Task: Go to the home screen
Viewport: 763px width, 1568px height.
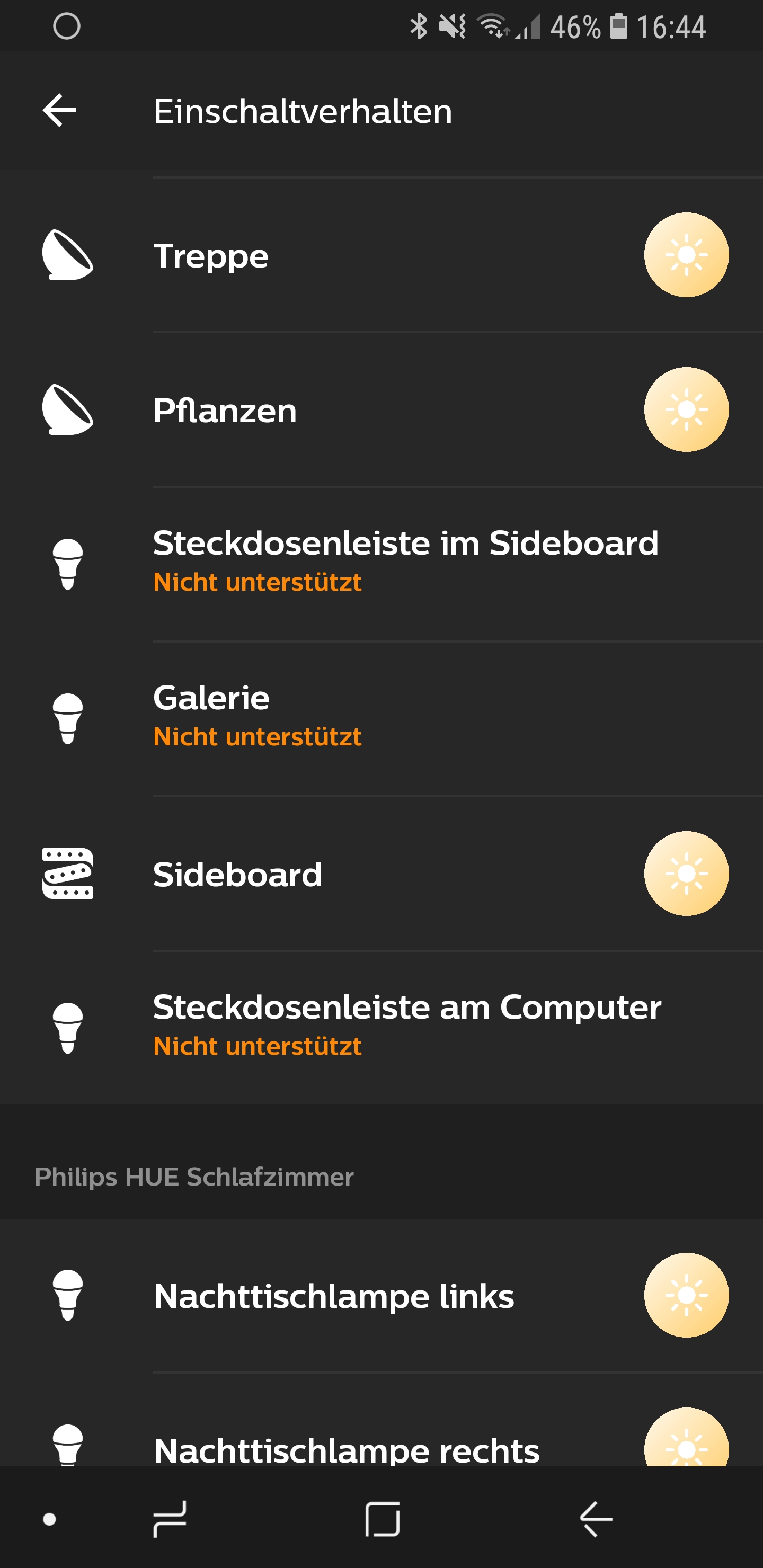Action: click(x=383, y=1519)
